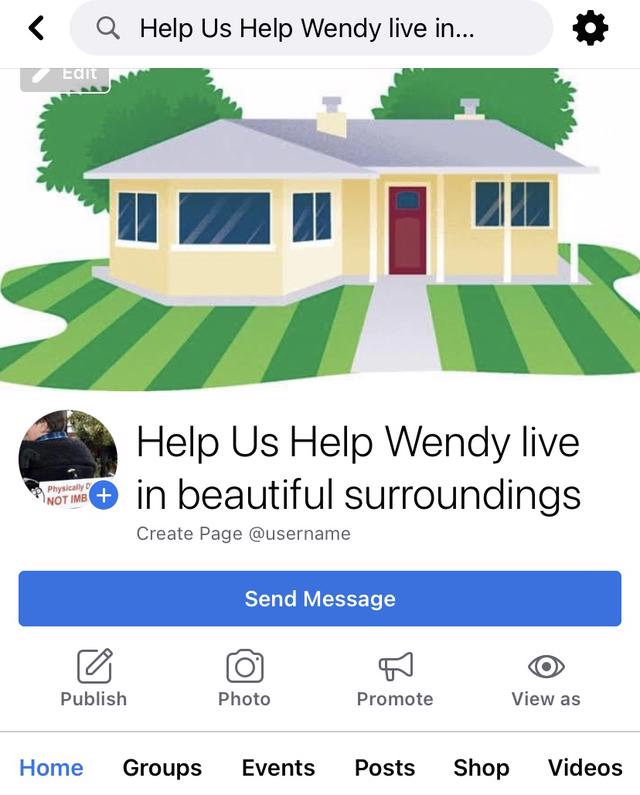This screenshot has width=640, height=795.
Task: Promote this page
Action: coord(395,678)
